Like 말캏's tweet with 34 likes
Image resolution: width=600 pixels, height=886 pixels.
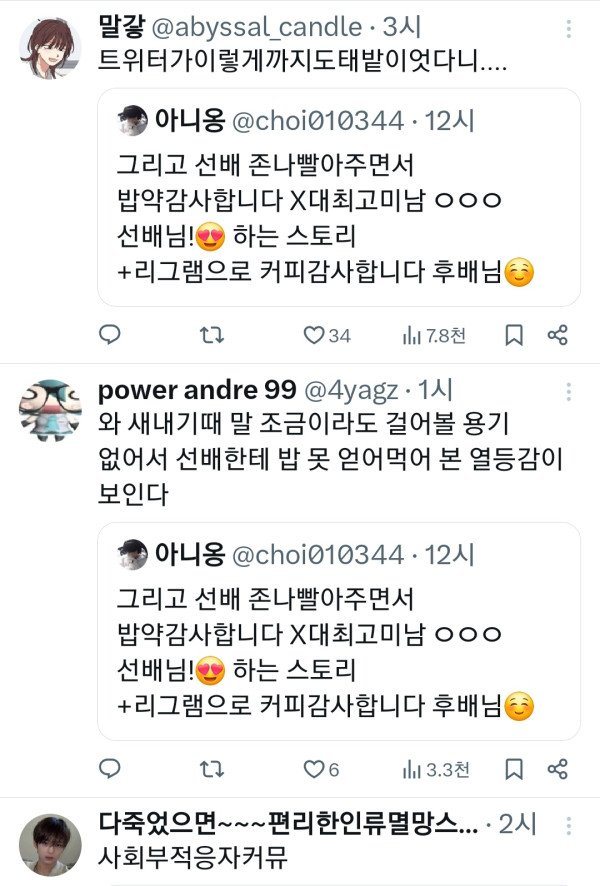click(x=316, y=335)
